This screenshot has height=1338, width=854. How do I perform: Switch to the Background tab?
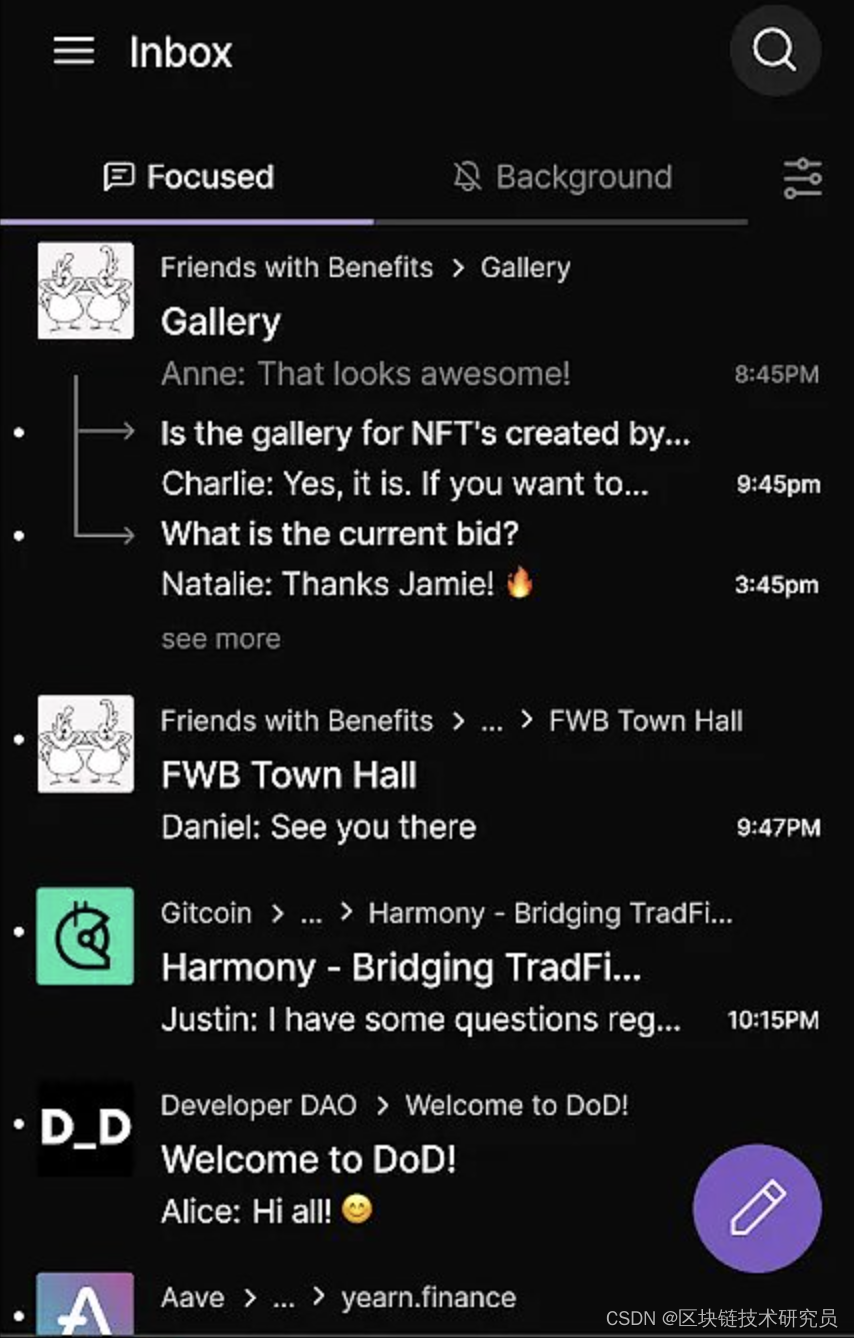tap(562, 178)
